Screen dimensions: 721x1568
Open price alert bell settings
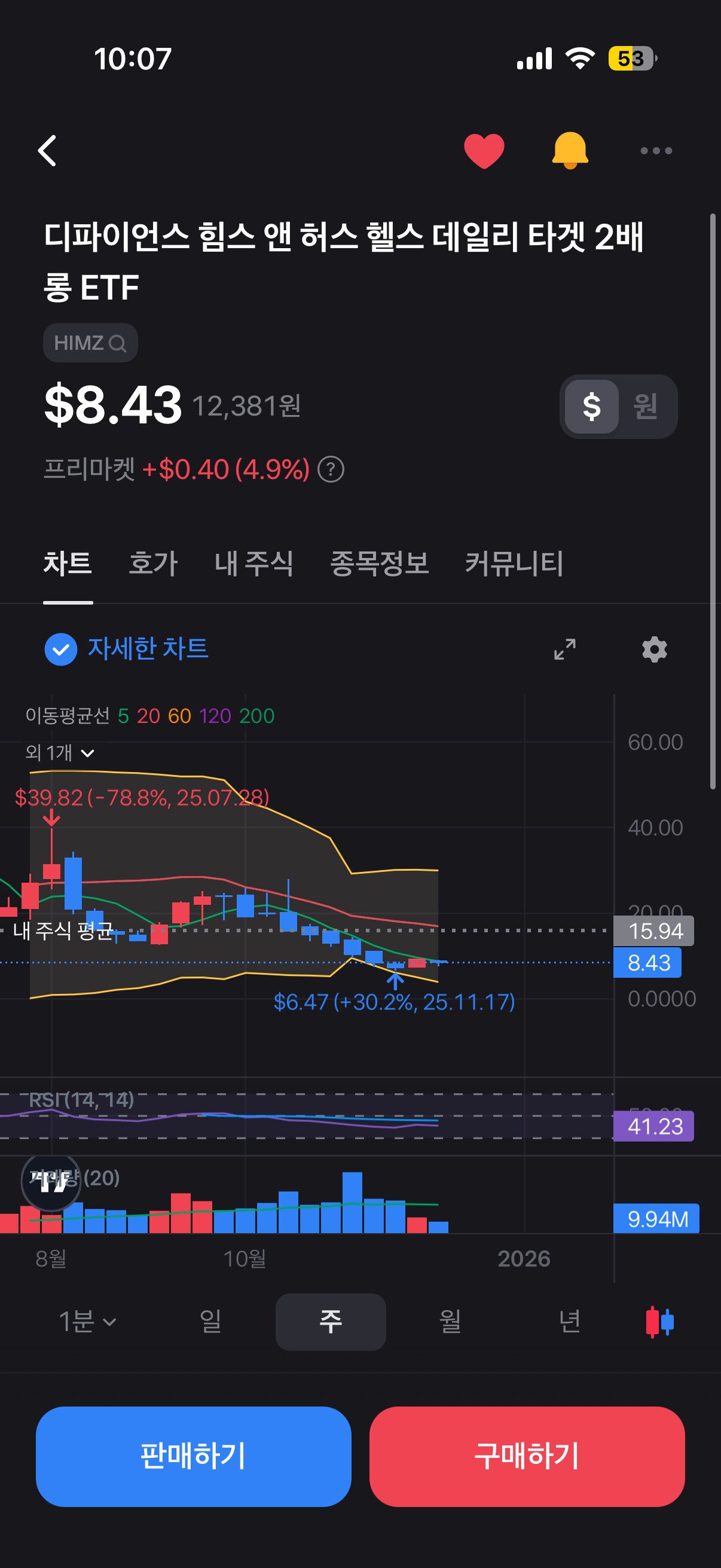point(570,150)
